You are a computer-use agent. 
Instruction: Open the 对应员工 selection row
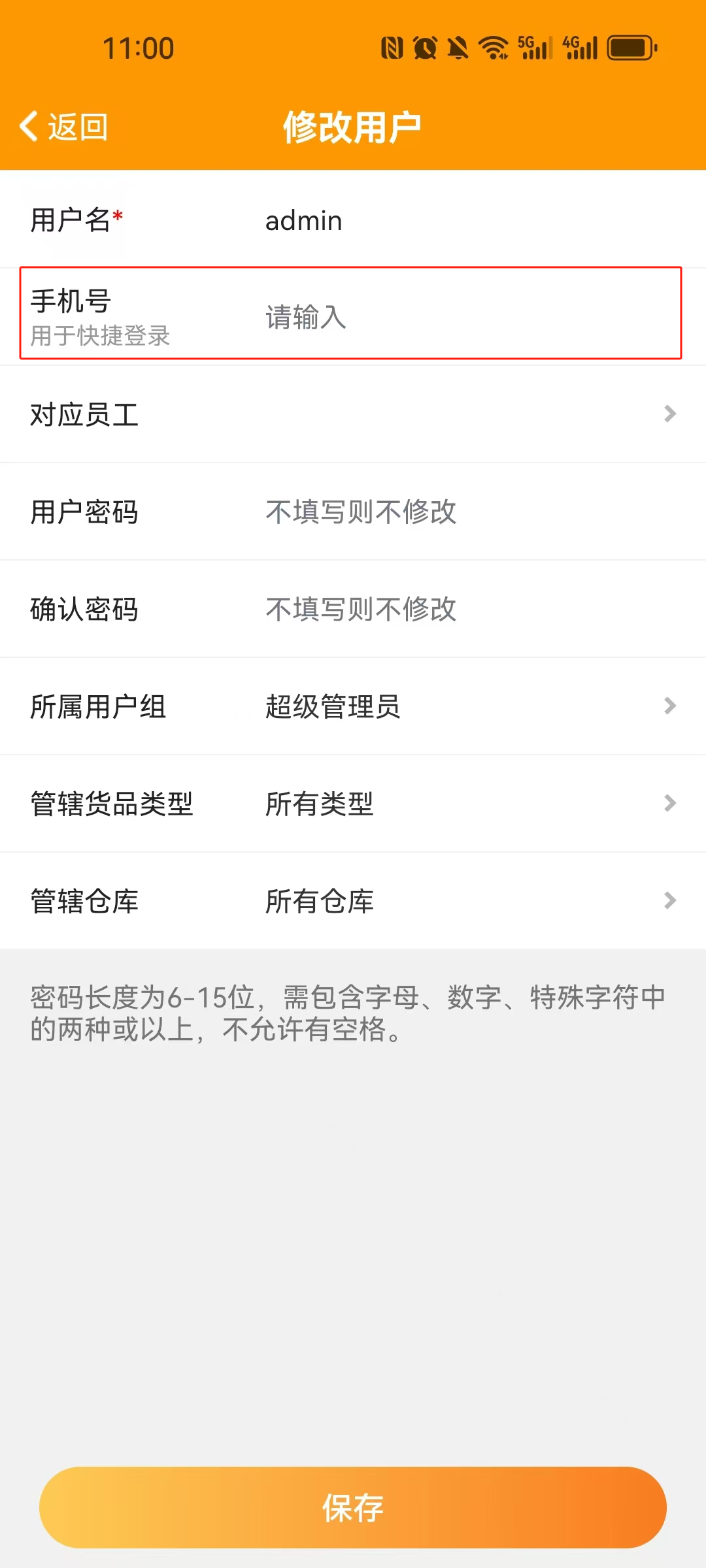353,414
